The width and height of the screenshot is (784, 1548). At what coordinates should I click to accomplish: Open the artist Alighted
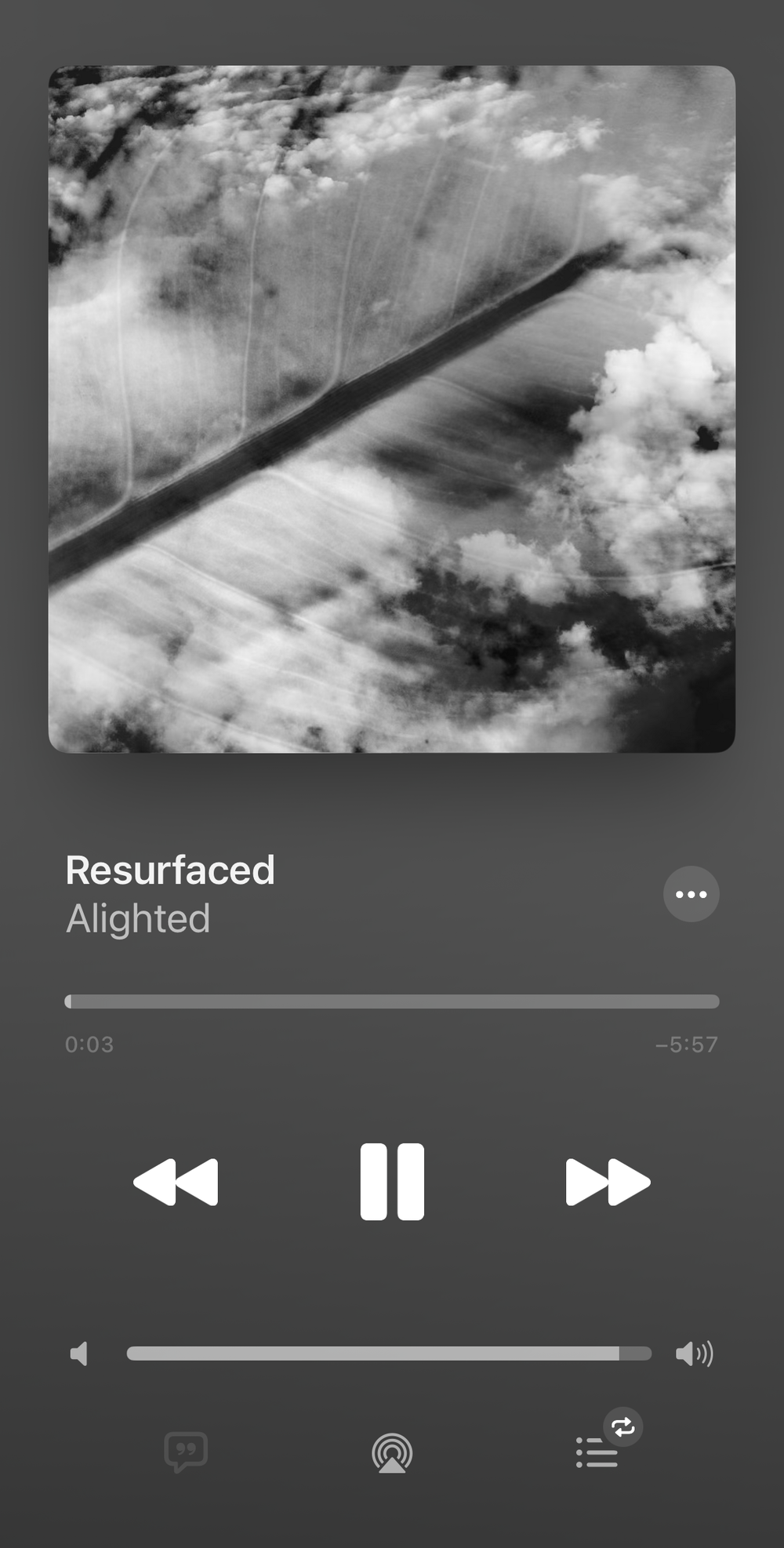coord(138,918)
